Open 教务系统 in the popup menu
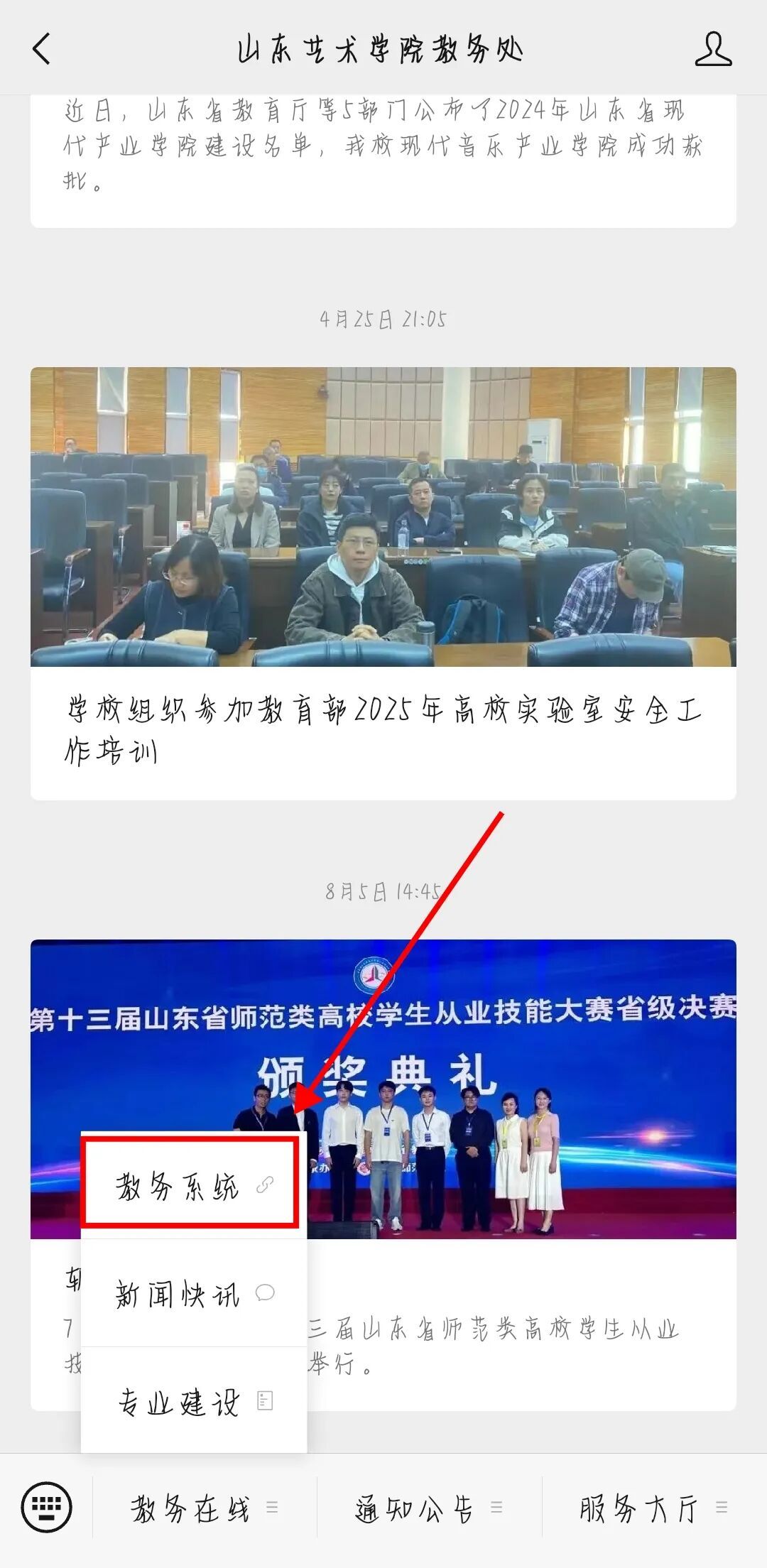This screenshot has width=767, height=1568. pyautogui.click(x=190, y=1186)
